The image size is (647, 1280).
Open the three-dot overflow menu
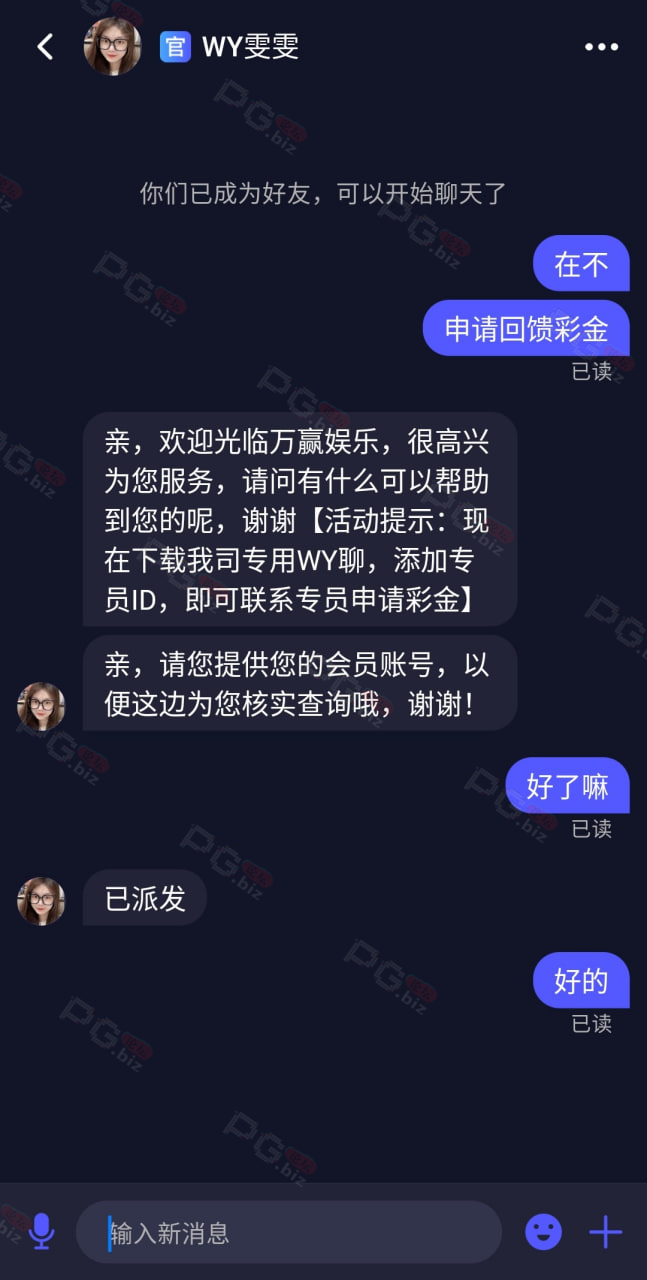click(601, 46)
